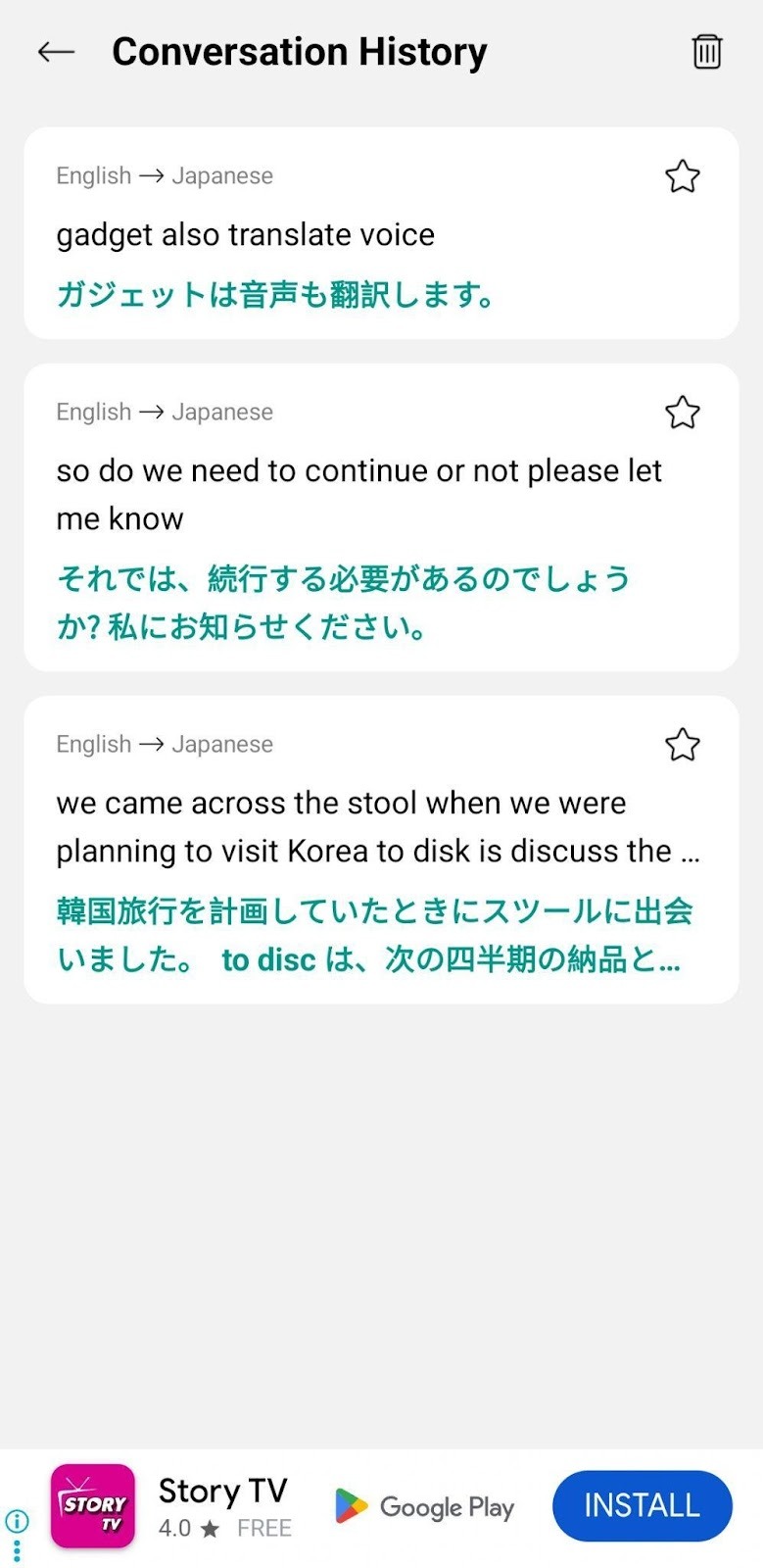
Task: Click the star rating next to 4.0
Action: pos(209,1529)
